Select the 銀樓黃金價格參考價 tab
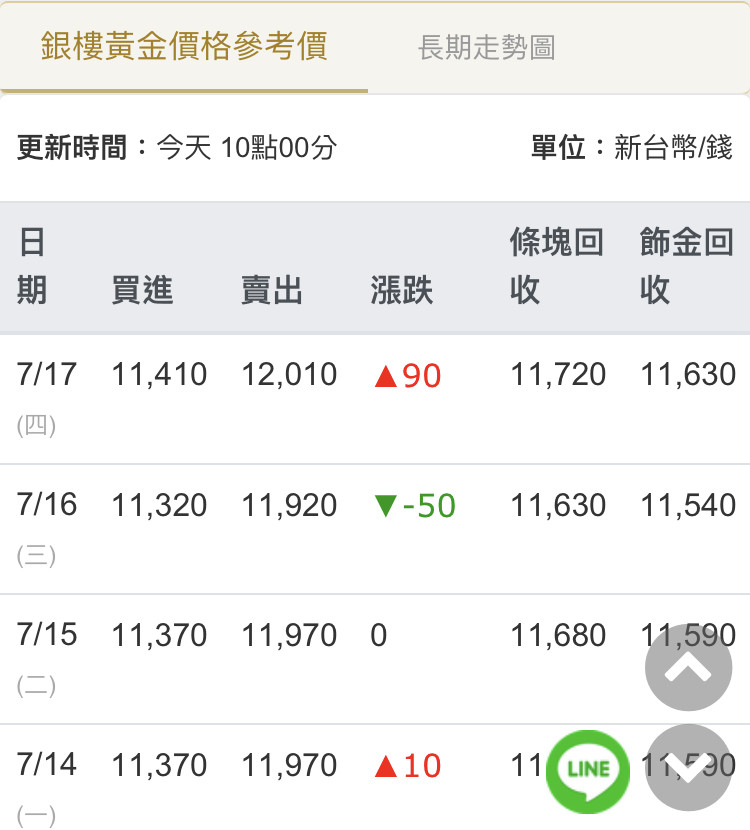 pyautogui.click(x=184, y=47)
